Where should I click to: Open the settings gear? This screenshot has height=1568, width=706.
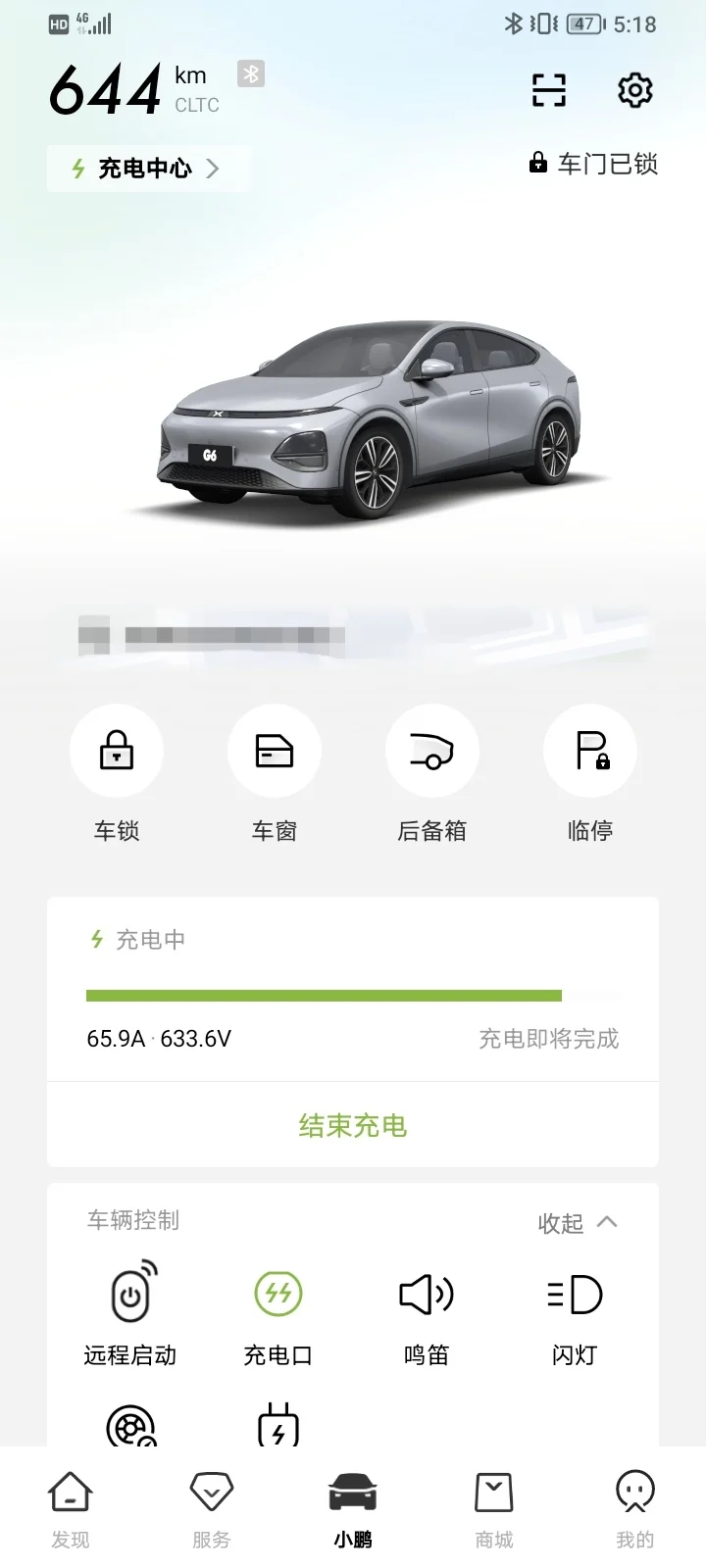pyautogui.click(x=634, y=90)
